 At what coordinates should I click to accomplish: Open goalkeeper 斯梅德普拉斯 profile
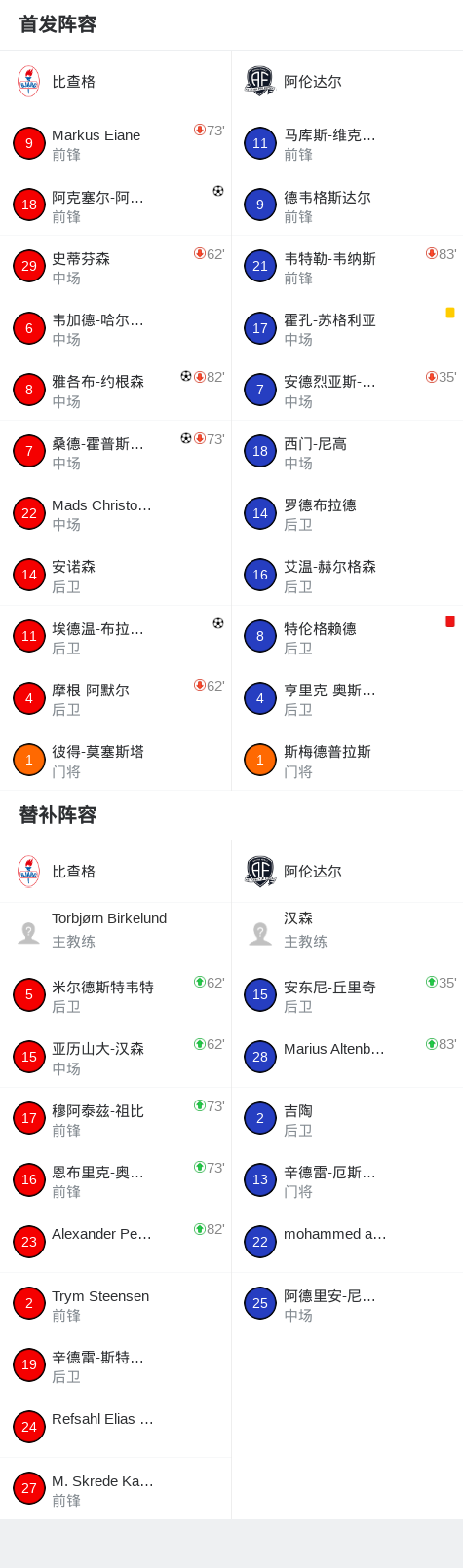coord(347,761)
